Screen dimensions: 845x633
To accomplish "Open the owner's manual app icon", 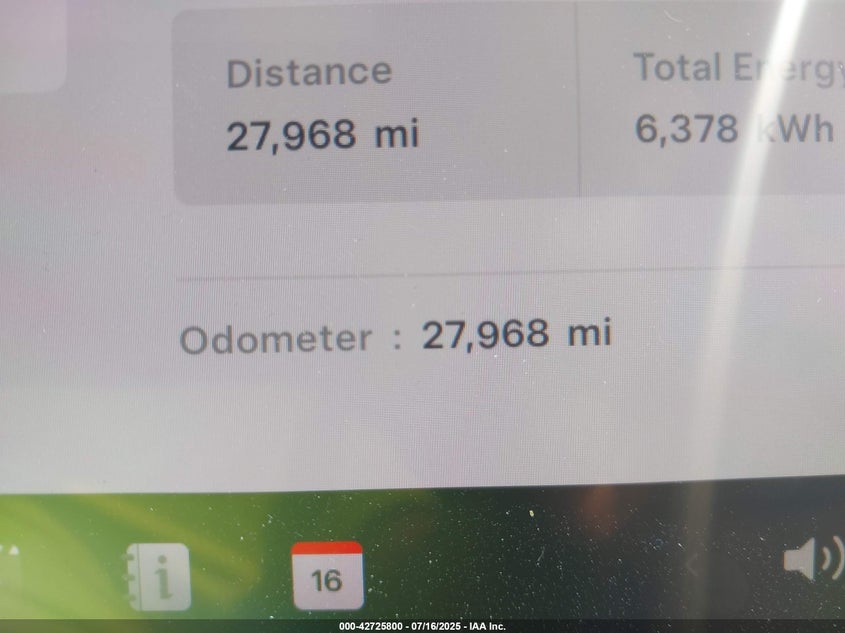I will tap(160, 577).
